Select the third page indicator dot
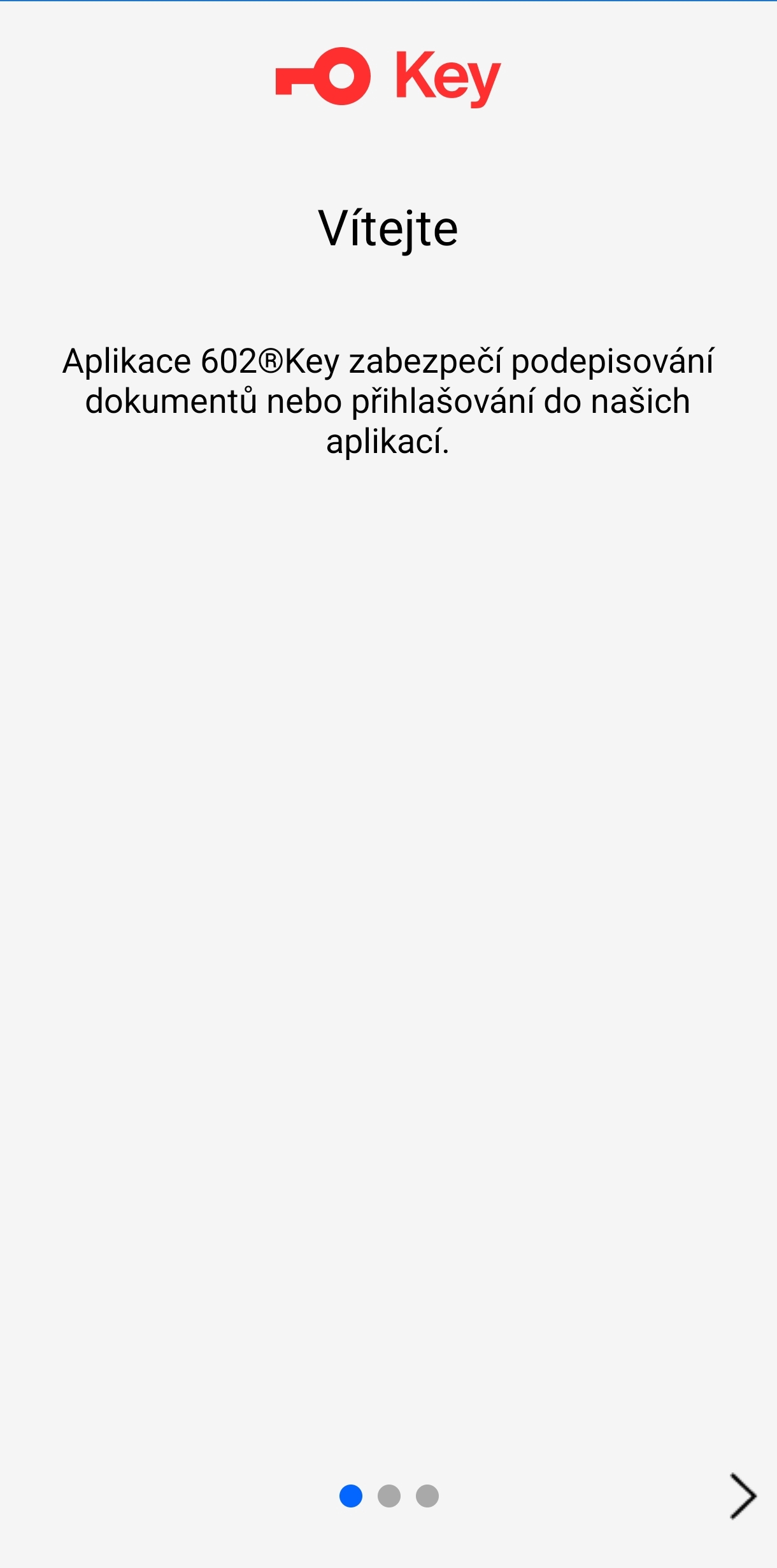777x1568 pixels. tap(427, 1496)
